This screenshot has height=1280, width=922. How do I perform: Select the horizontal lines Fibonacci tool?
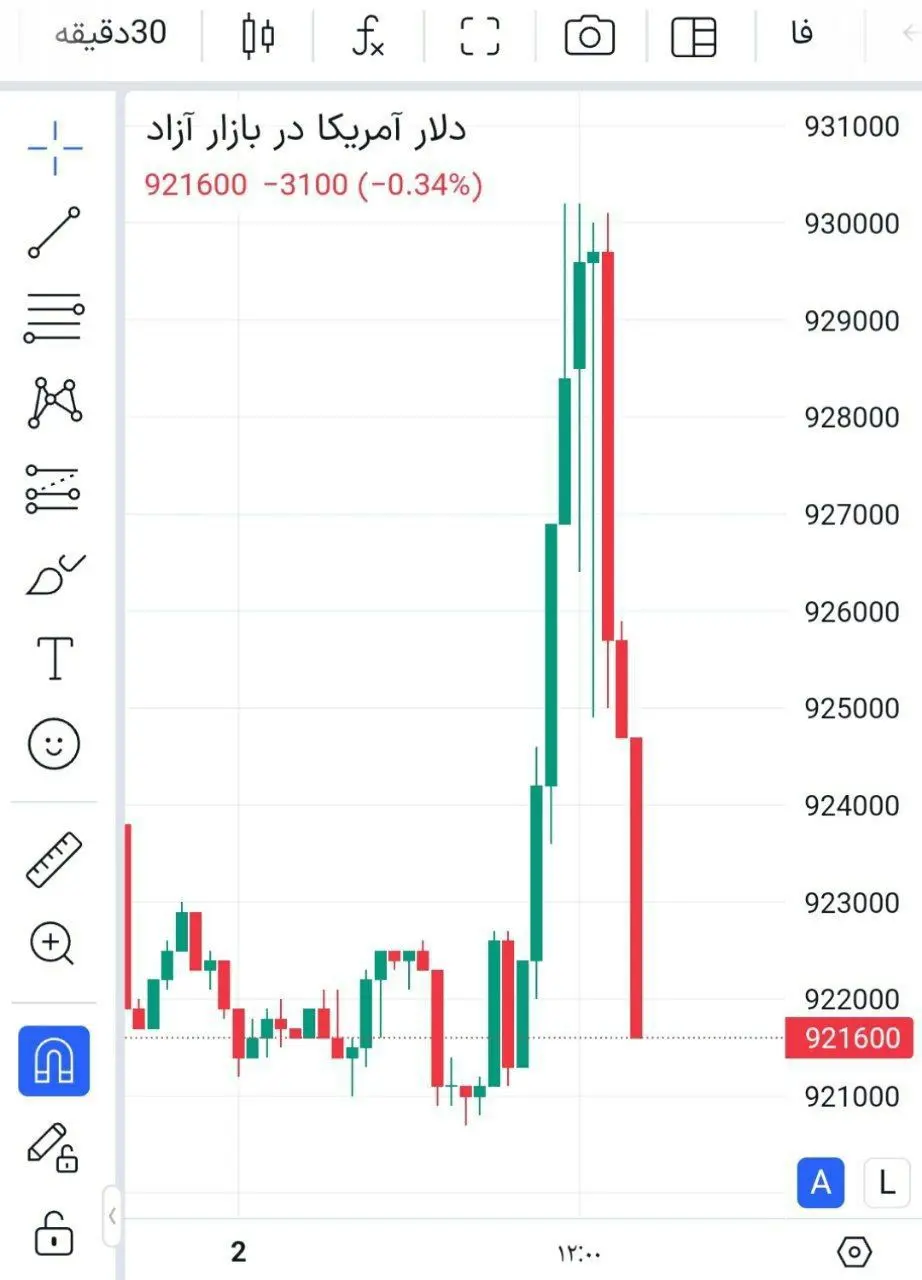coord(55,320)
